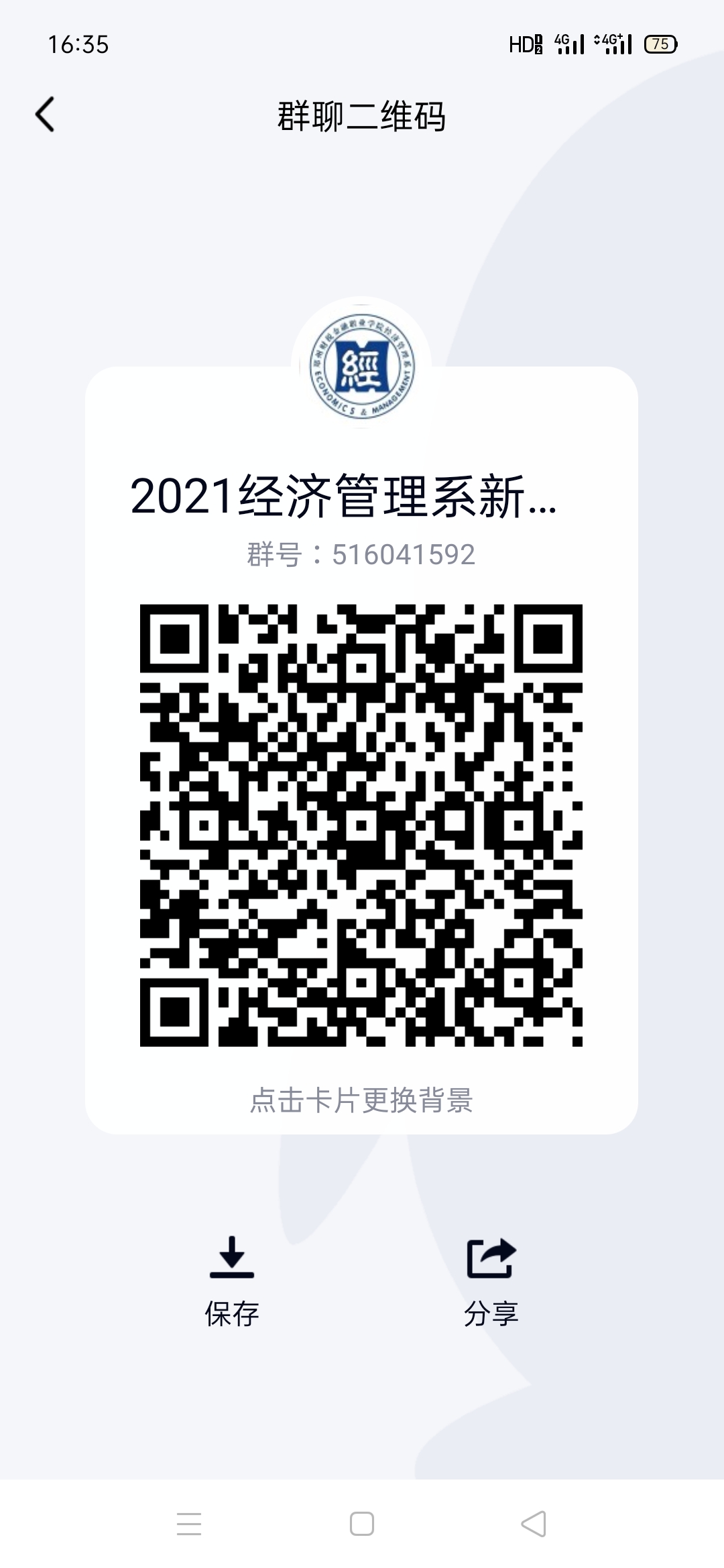Go back from the group QR code page

tap(45, 115)
